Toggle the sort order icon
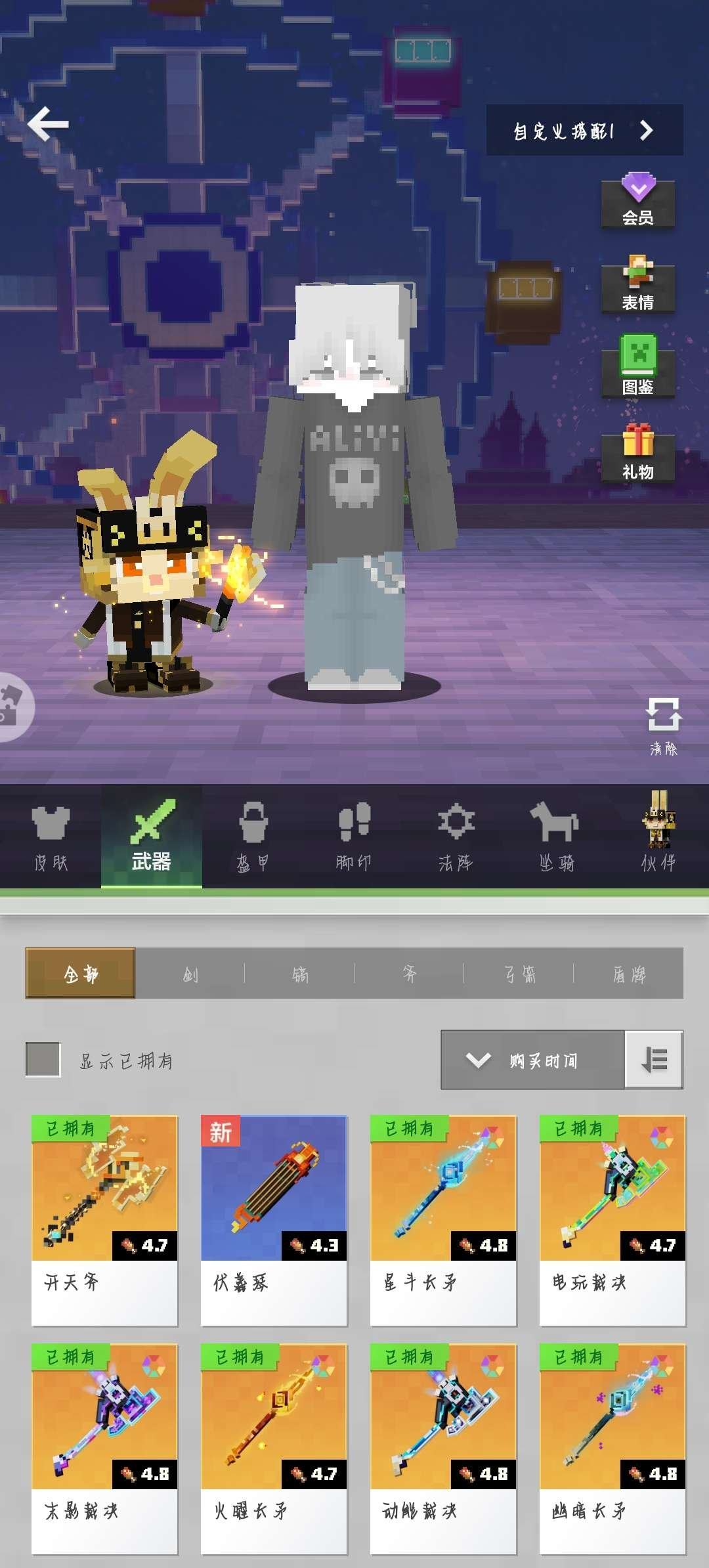 (x=654, y=1060)
